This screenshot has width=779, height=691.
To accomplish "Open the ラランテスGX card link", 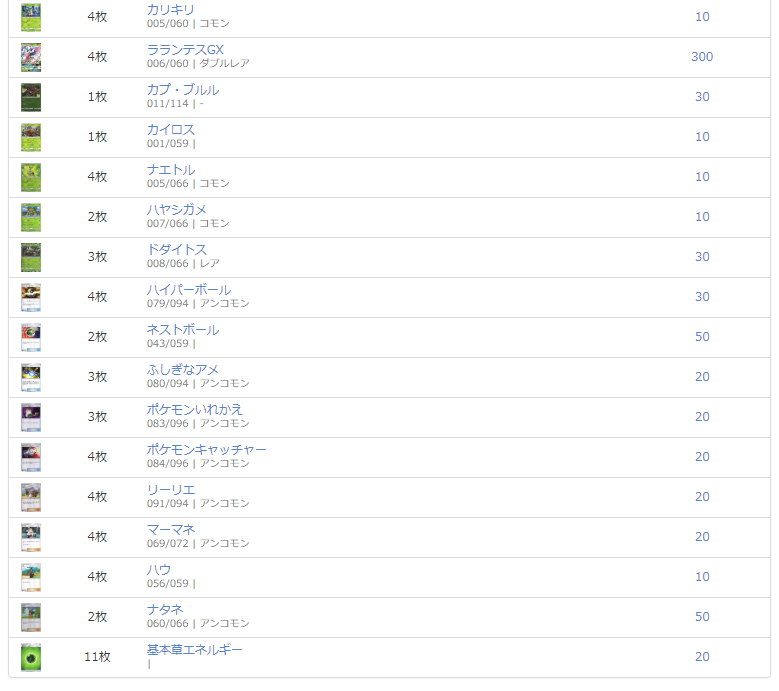I will tap(185, 50).
